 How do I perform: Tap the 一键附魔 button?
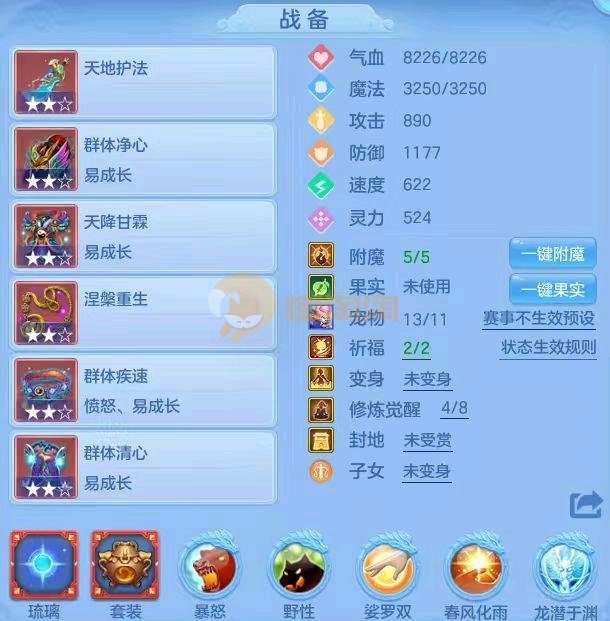[x=552, y=254]
